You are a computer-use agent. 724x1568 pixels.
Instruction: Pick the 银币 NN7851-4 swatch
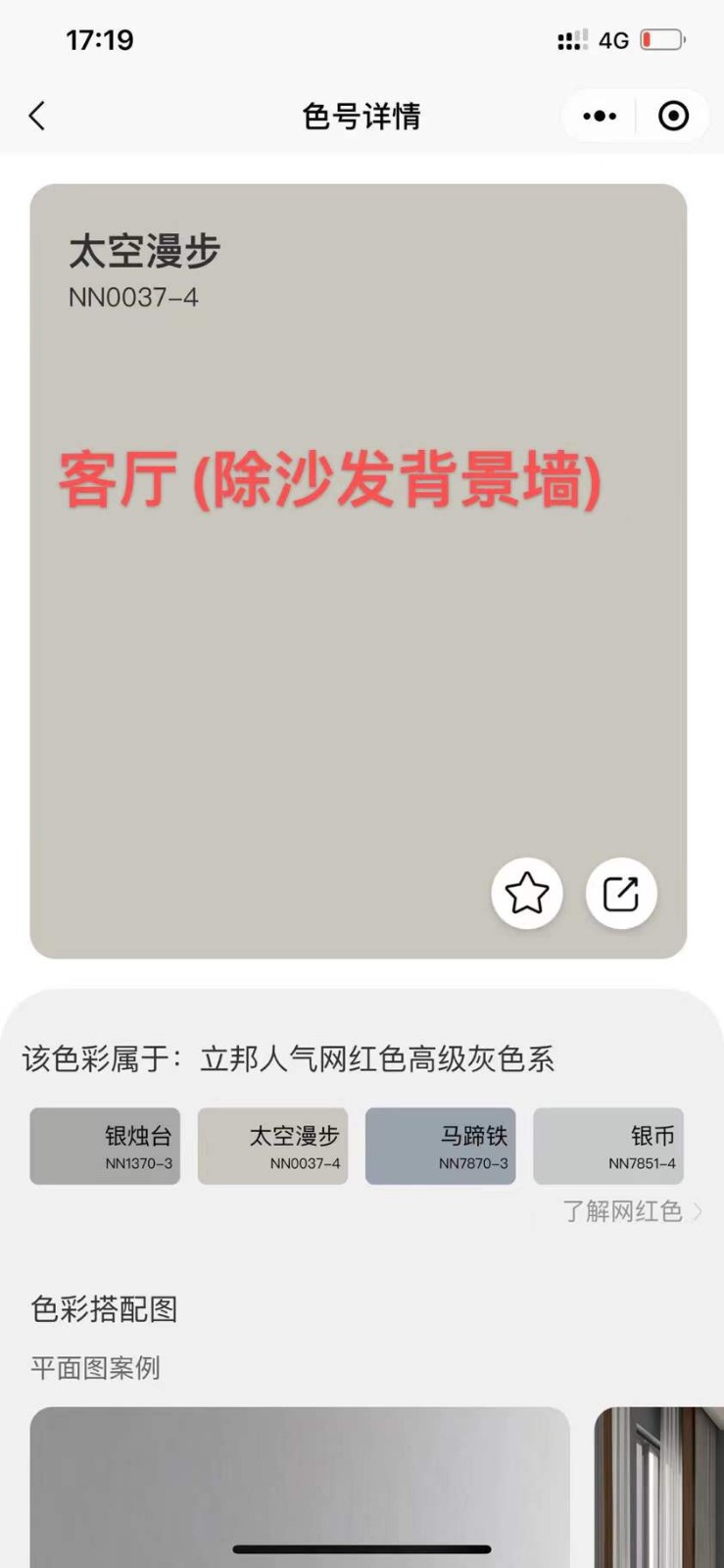[608, 1146]
